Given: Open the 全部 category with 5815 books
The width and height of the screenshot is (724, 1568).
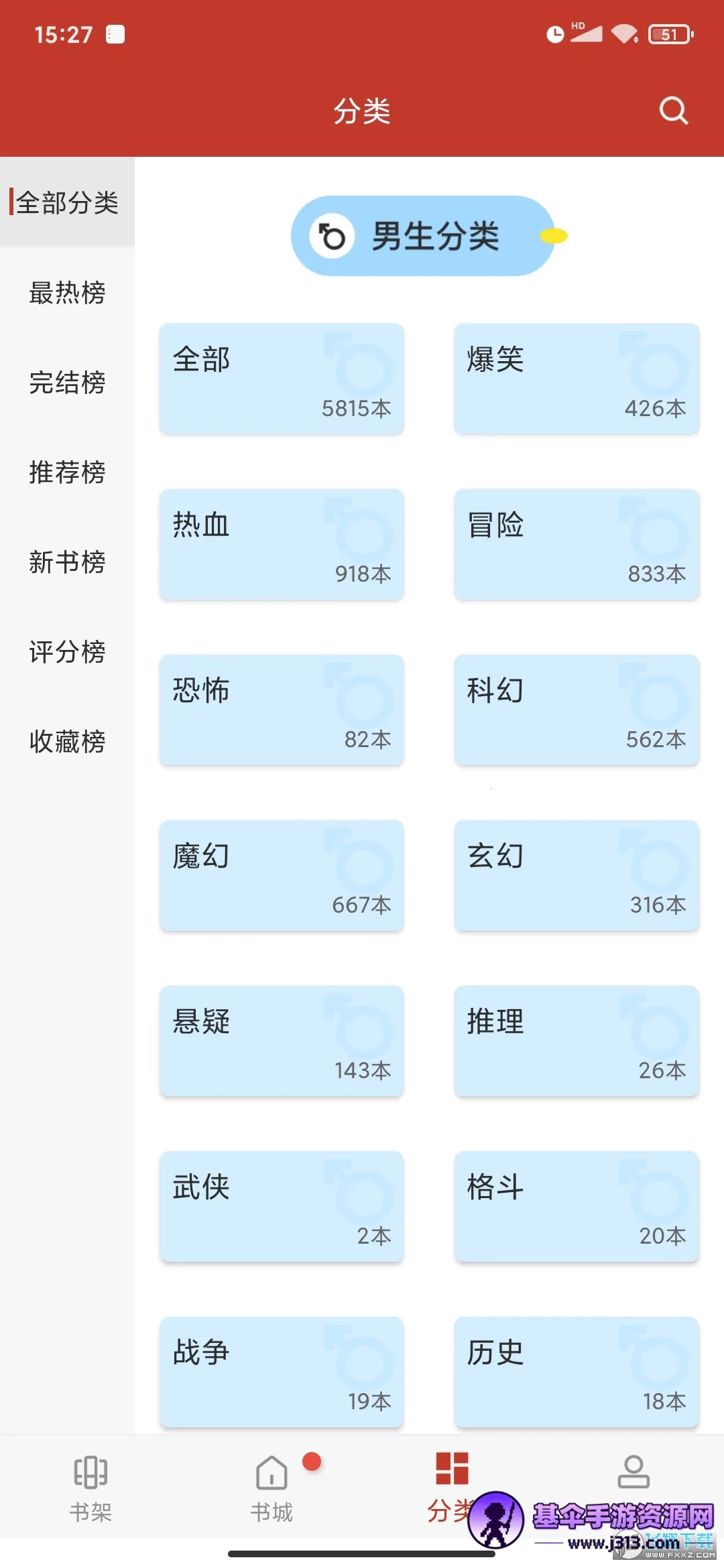Looking at the screenshot, I should pyautogui.click(x=282, y=379).
